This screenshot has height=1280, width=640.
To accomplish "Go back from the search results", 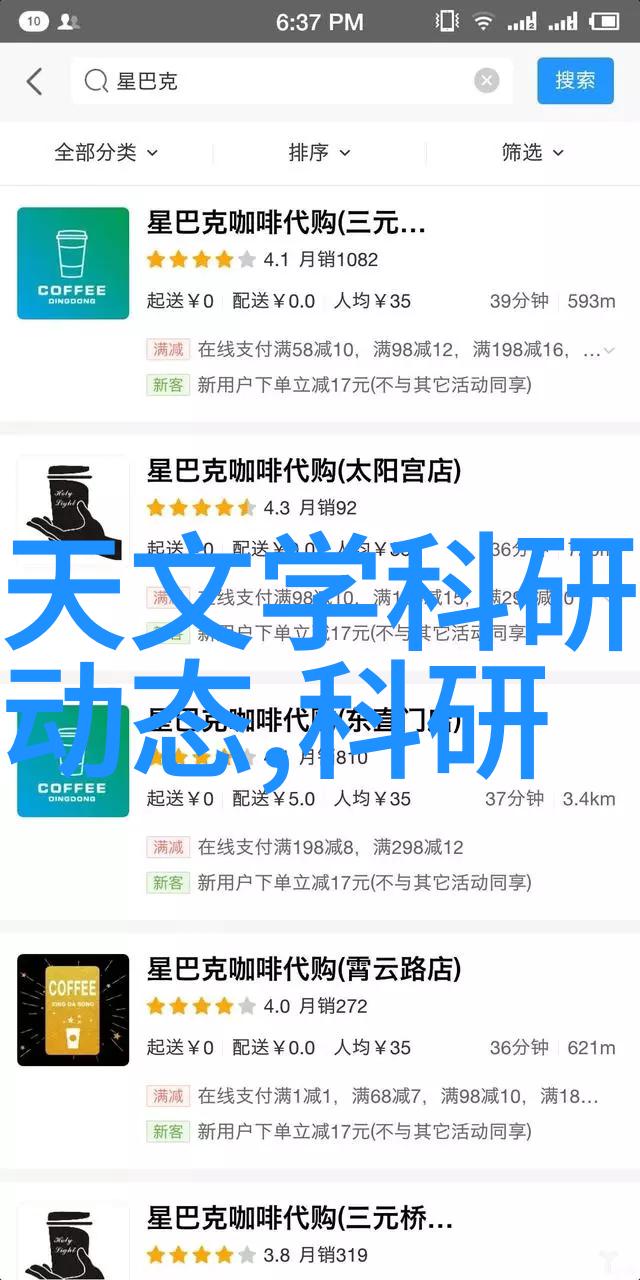I will click(35, 81).
